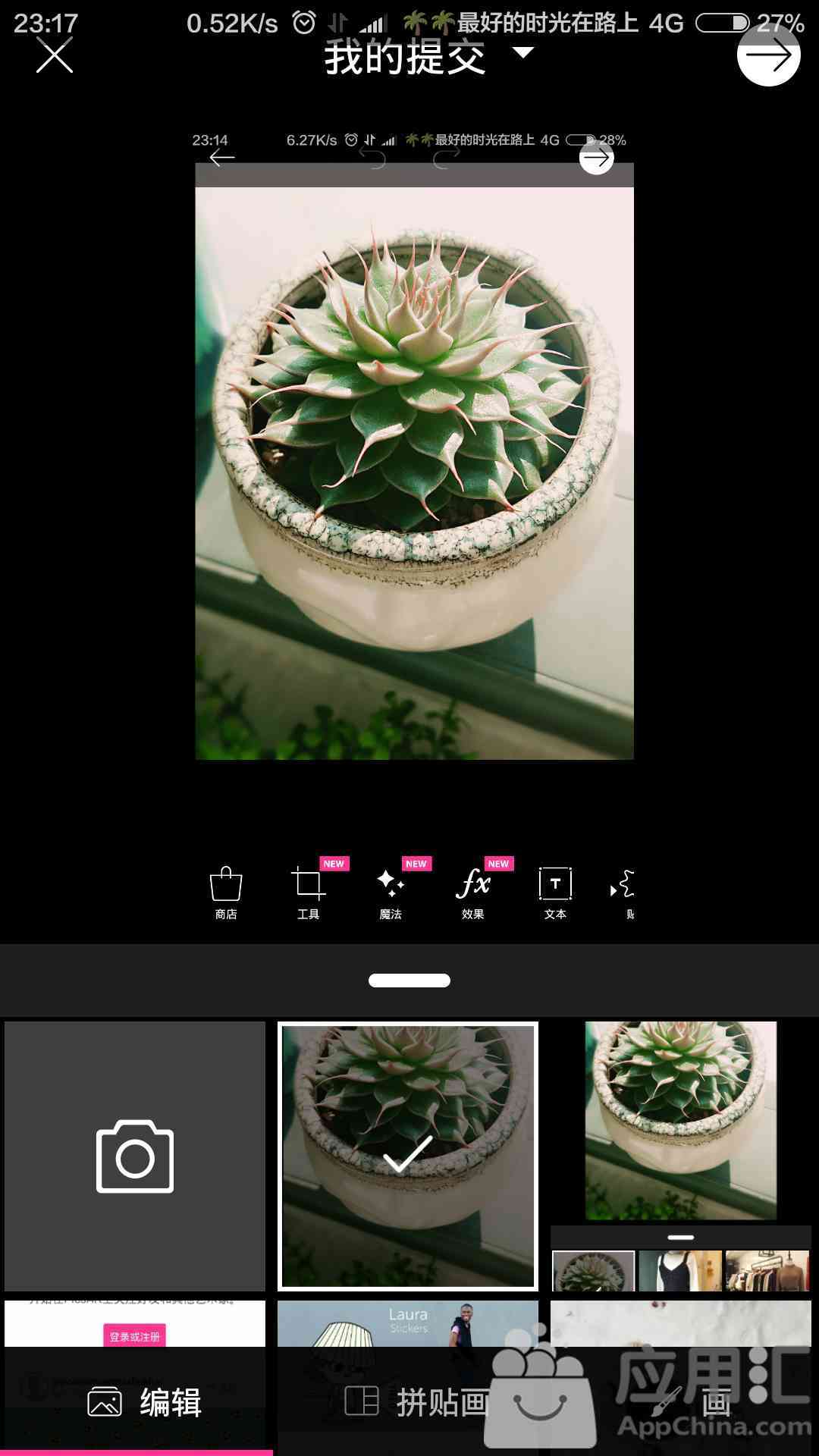The width and height of the screenshot is (819, 1456).
Task: Close the photo picker with the X
Action: 55,55
